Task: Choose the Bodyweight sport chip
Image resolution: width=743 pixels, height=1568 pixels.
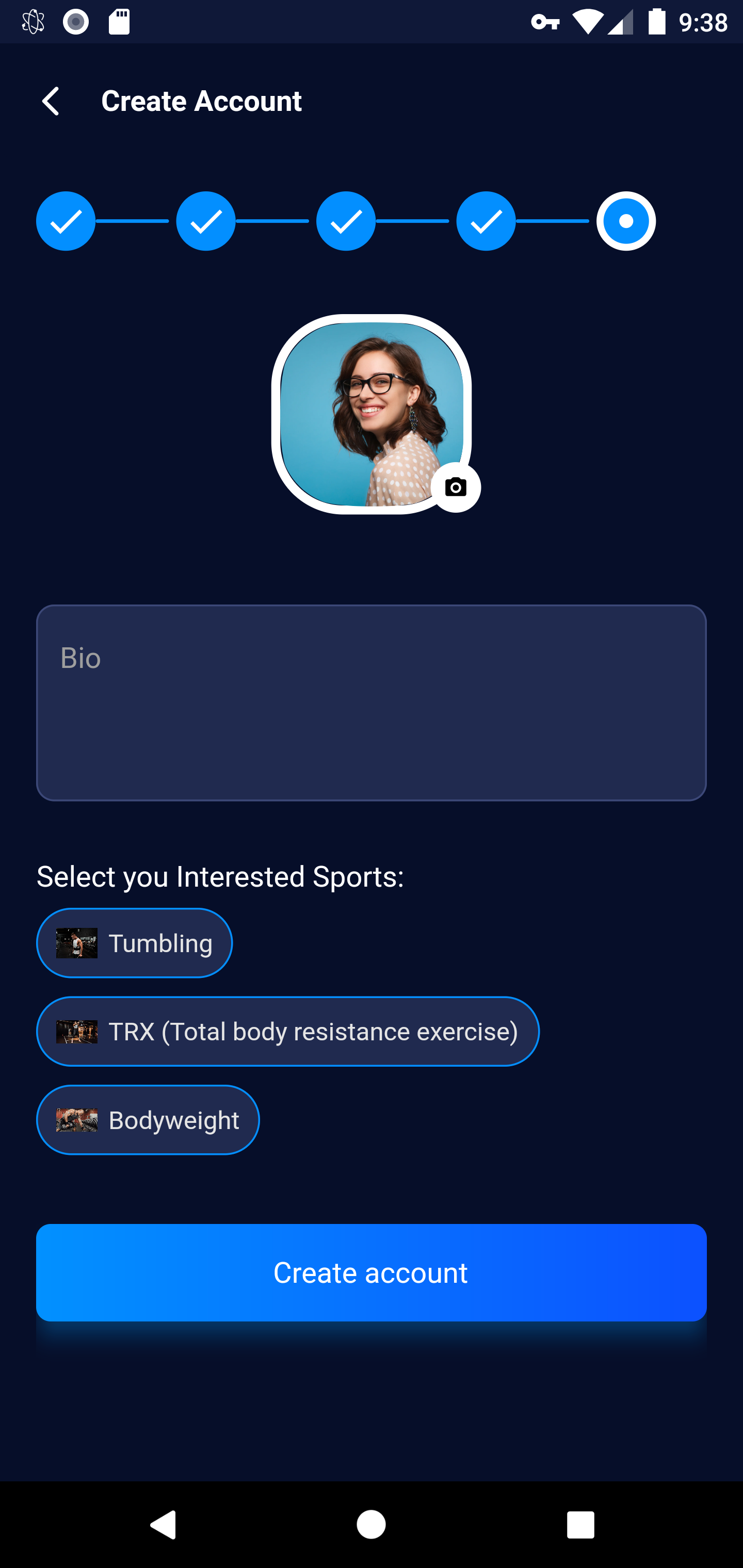Action: (148, 1119)
